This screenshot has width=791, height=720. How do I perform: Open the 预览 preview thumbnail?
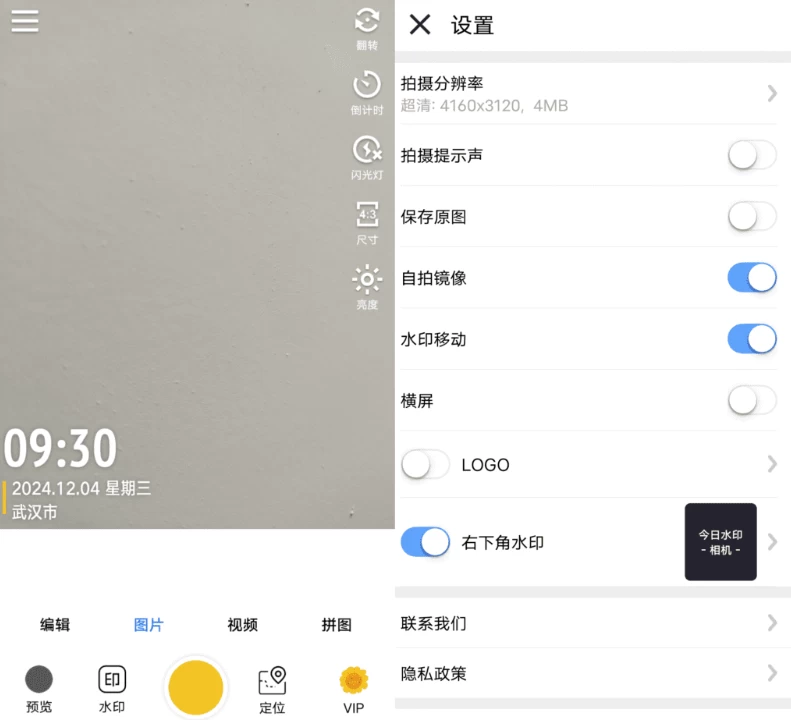click(x=39, y=688)
